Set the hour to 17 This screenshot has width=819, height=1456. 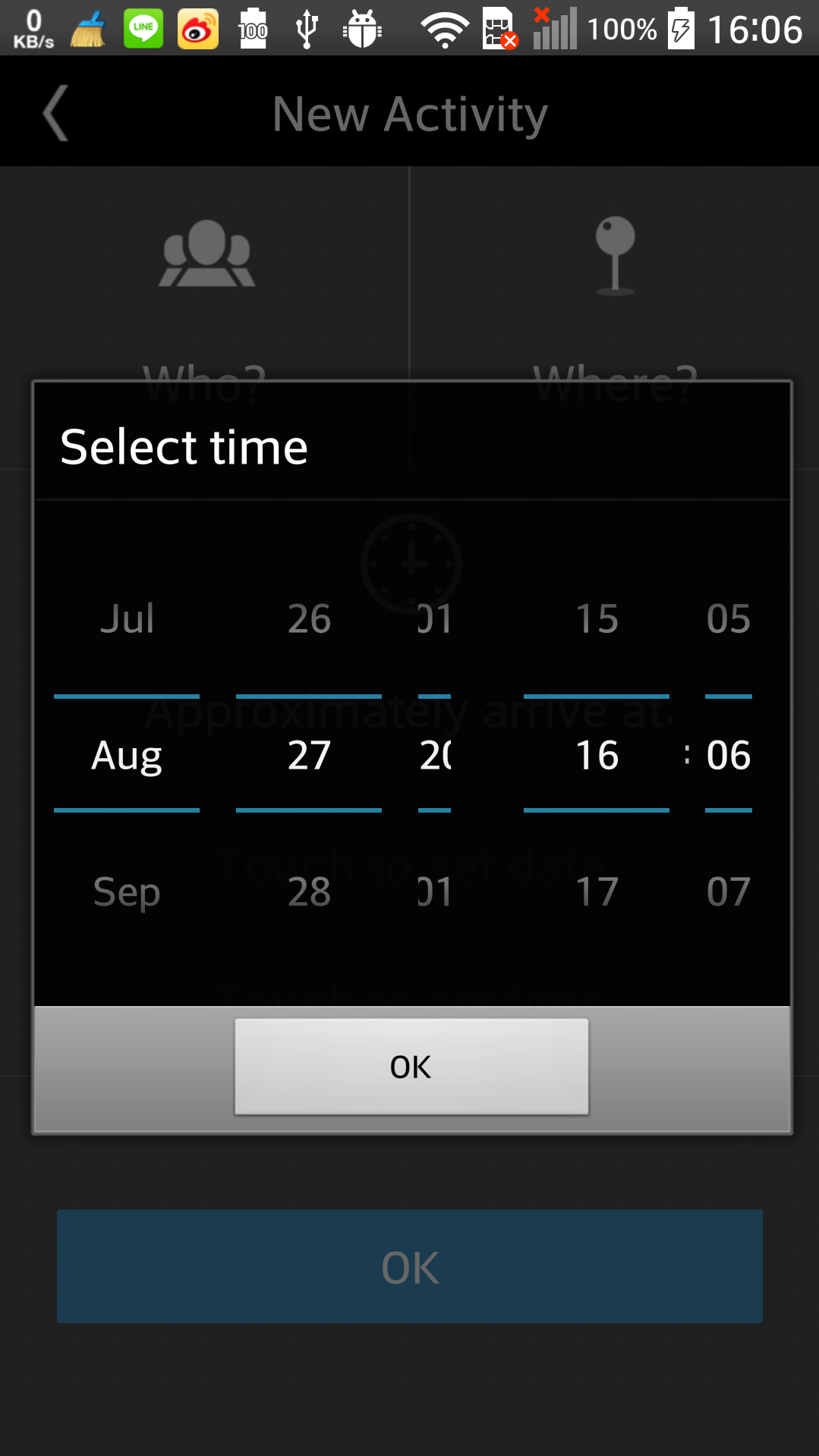(597, 892)
